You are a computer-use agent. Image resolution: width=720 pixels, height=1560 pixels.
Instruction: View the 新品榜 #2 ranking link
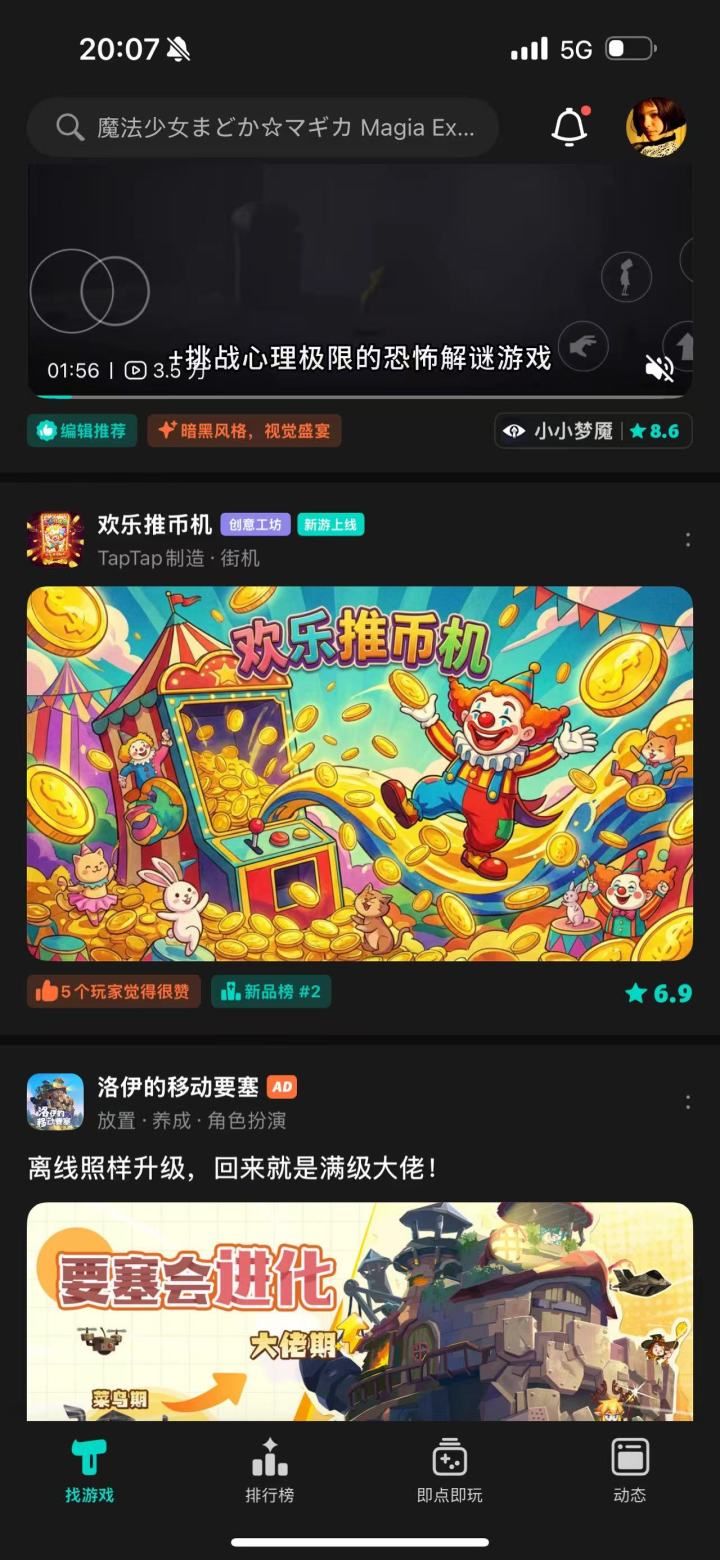click(x=271, y=992)
